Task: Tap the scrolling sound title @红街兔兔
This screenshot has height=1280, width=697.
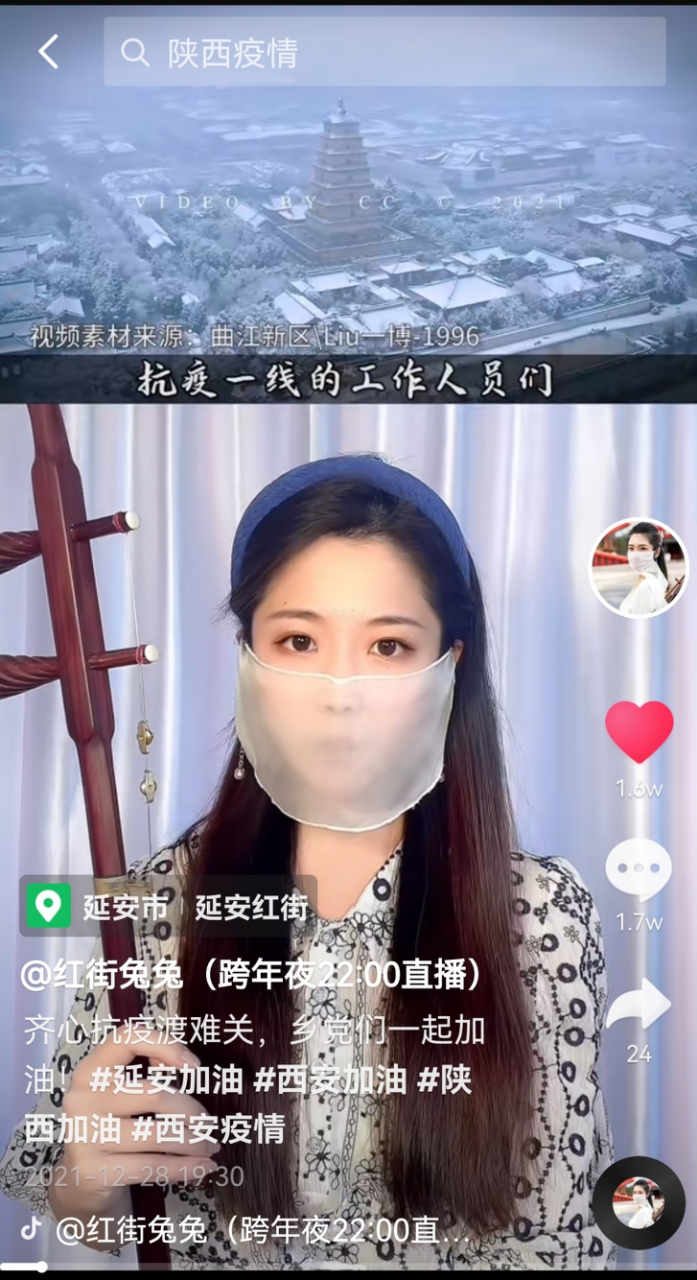Action: pos(260,1231)
